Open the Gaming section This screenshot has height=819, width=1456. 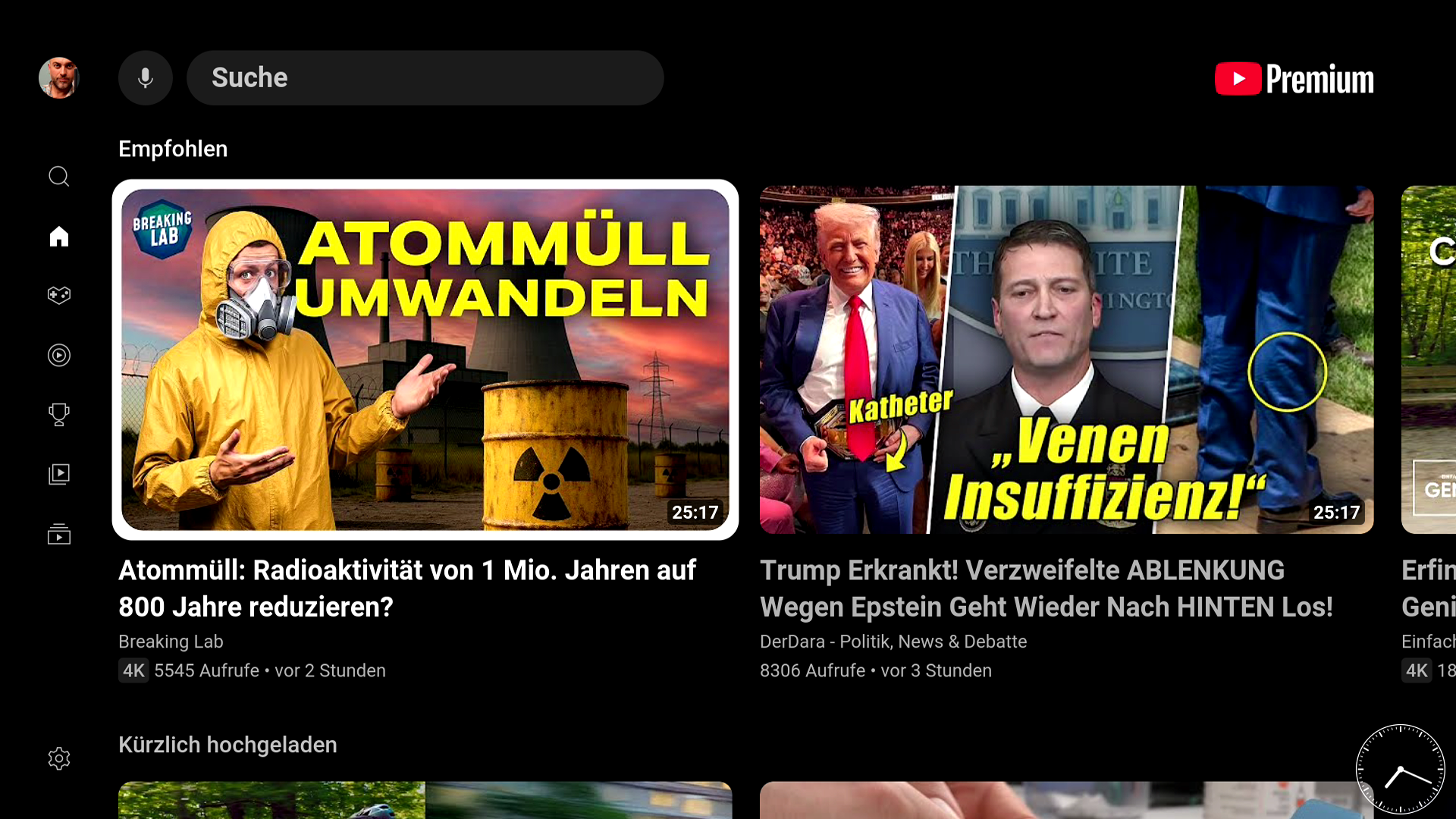[58, 295]
